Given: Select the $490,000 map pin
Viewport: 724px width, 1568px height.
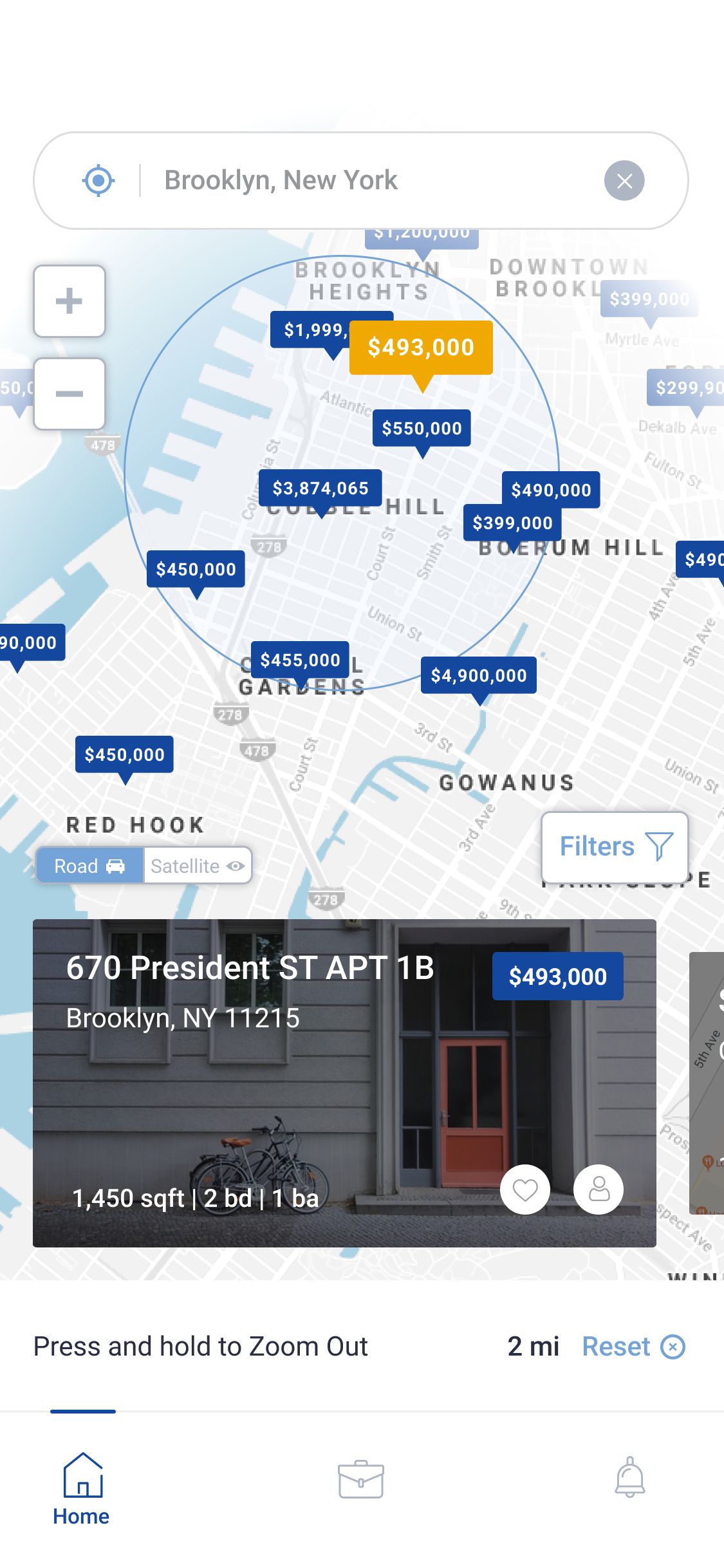Looking at the screenshot, I should (x=551, y=490).
